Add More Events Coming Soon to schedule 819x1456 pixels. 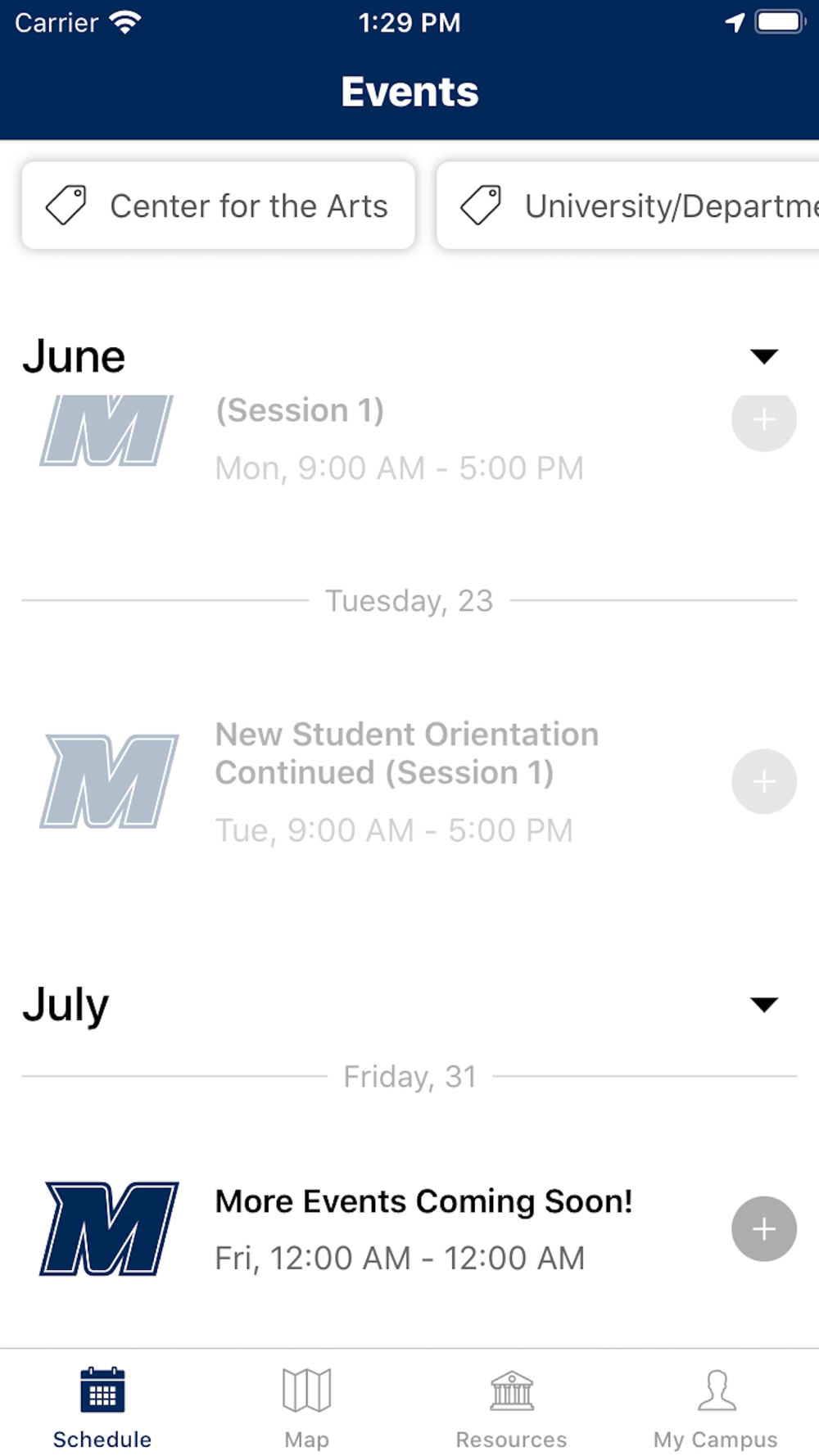click(x=763, y=1228)
